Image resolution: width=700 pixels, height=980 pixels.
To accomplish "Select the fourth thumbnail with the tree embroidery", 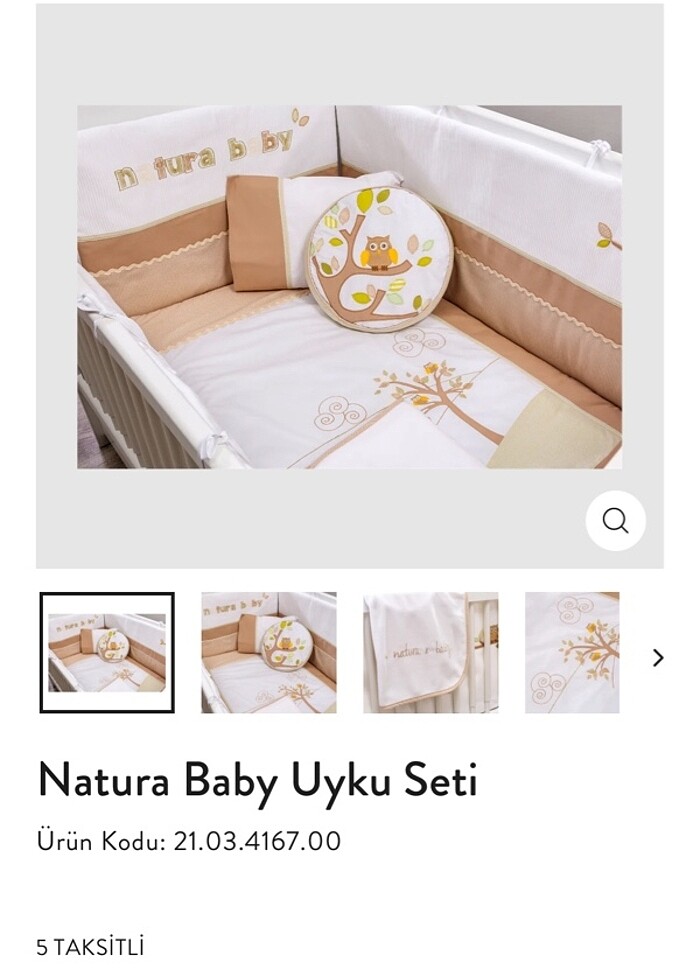I will click(x=572, y=652).
